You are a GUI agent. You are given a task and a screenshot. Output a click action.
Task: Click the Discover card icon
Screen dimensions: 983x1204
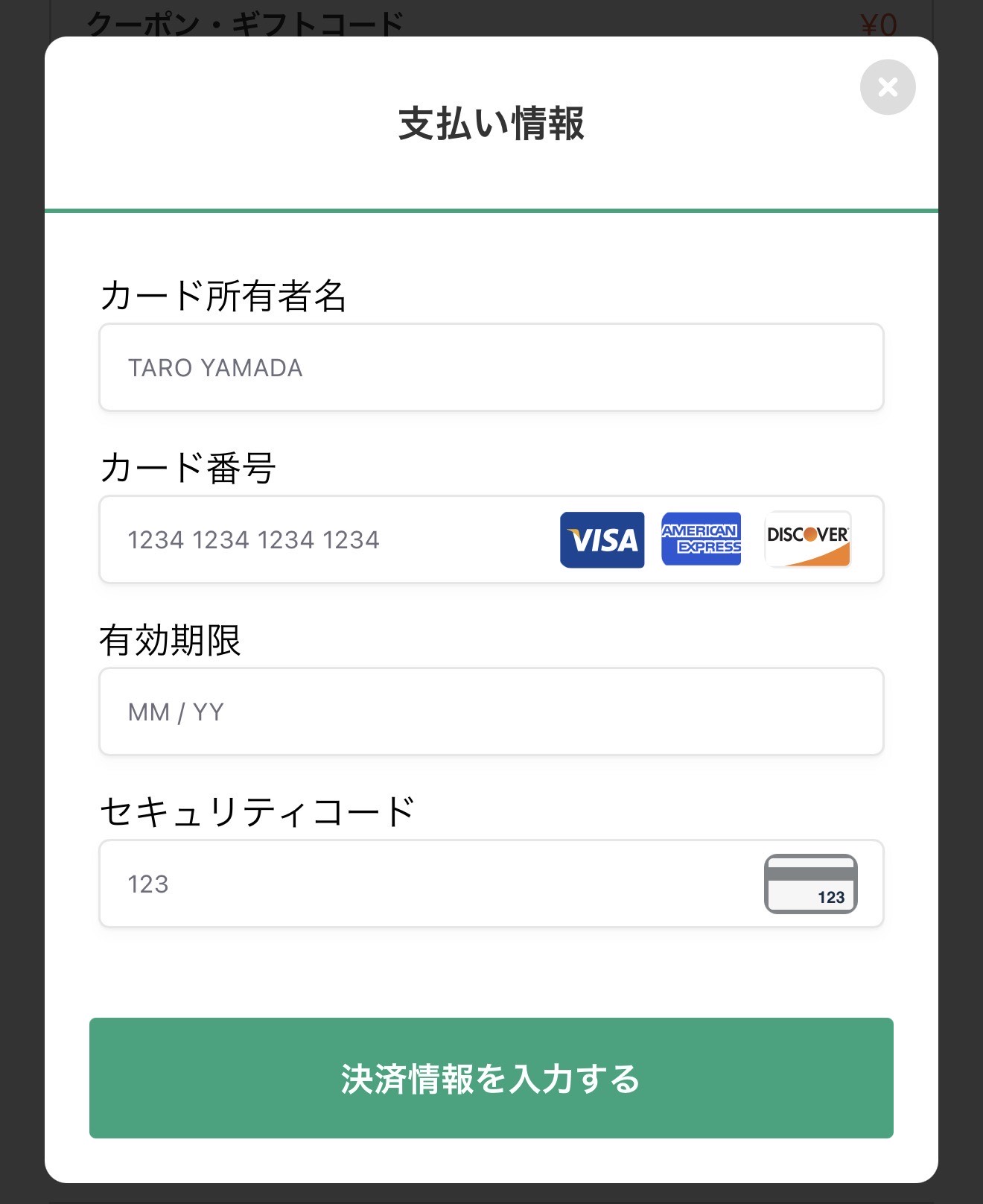coord(807,539)
